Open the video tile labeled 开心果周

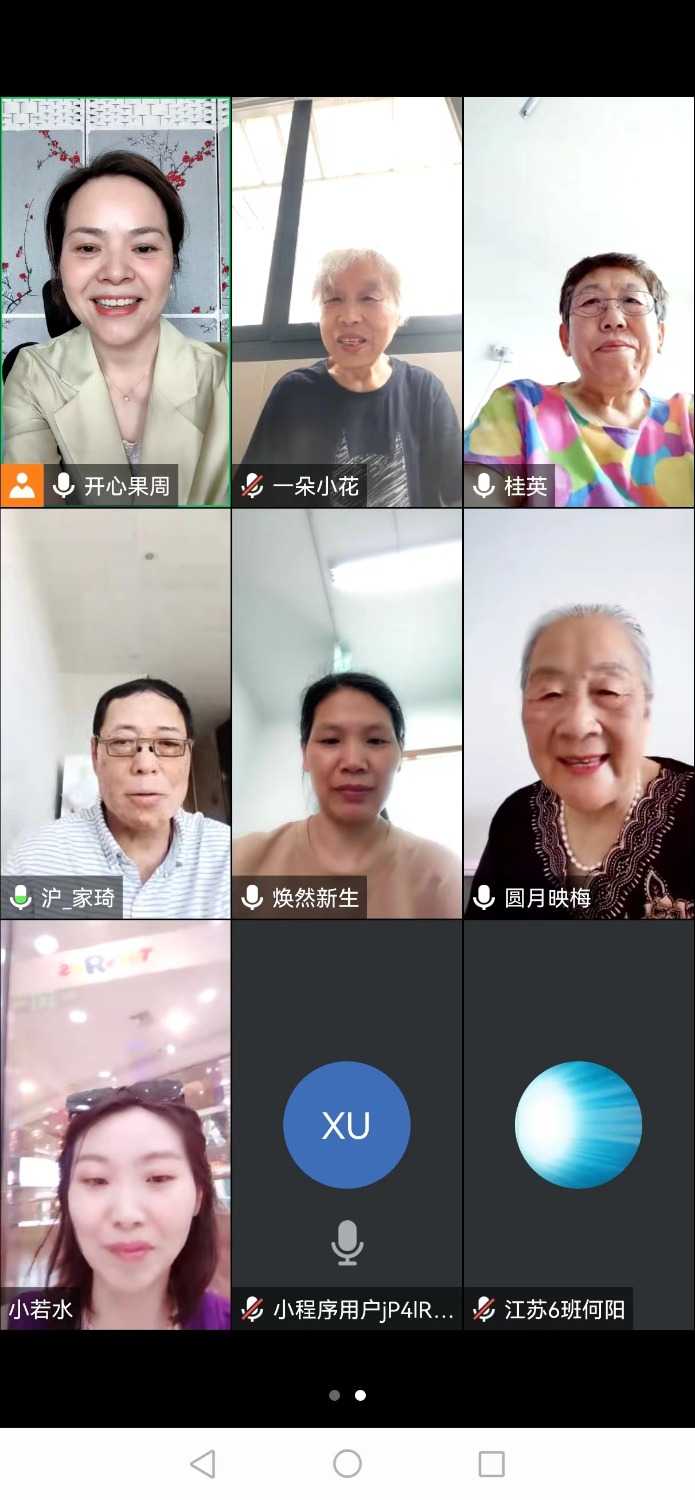click(x=116, y=300)
